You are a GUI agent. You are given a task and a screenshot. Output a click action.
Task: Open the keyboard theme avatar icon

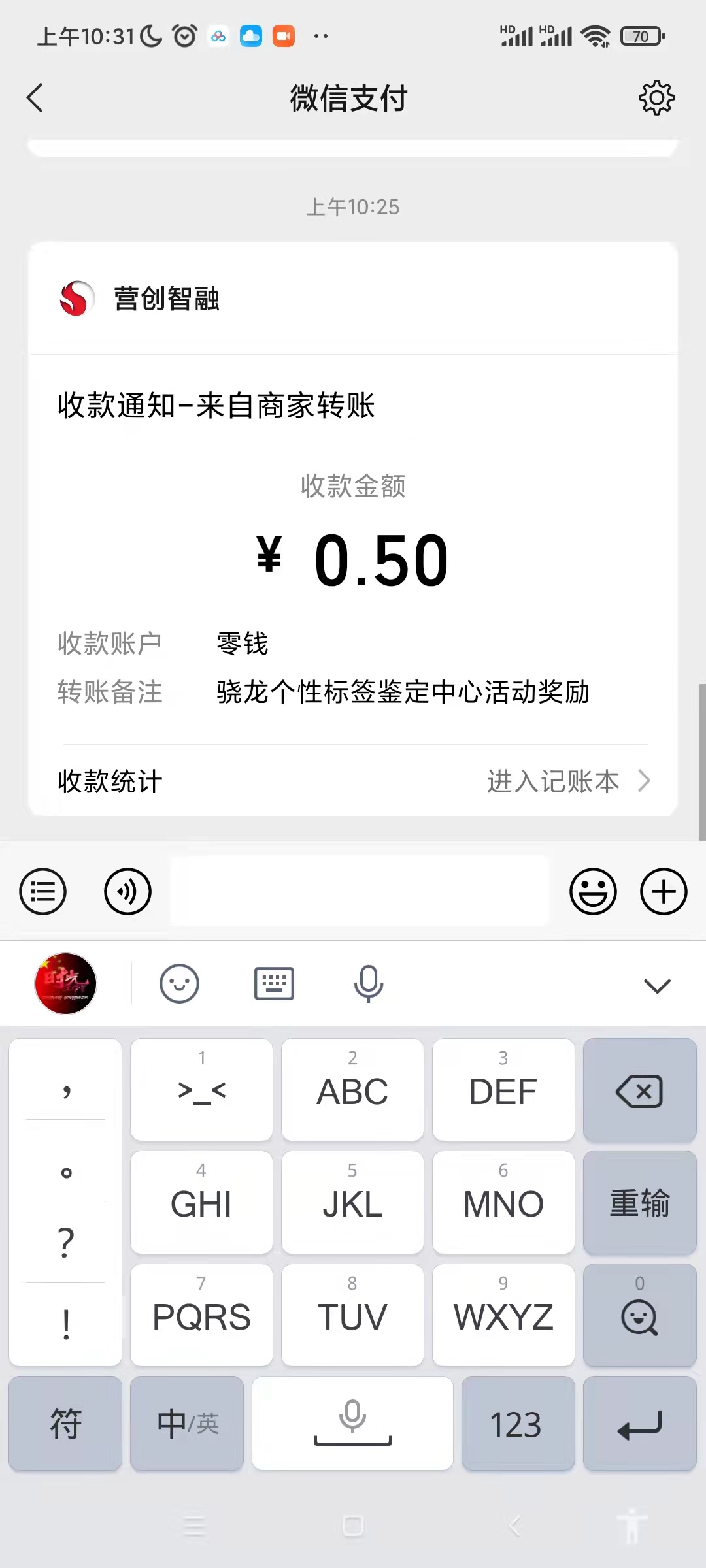pos(65,983)
